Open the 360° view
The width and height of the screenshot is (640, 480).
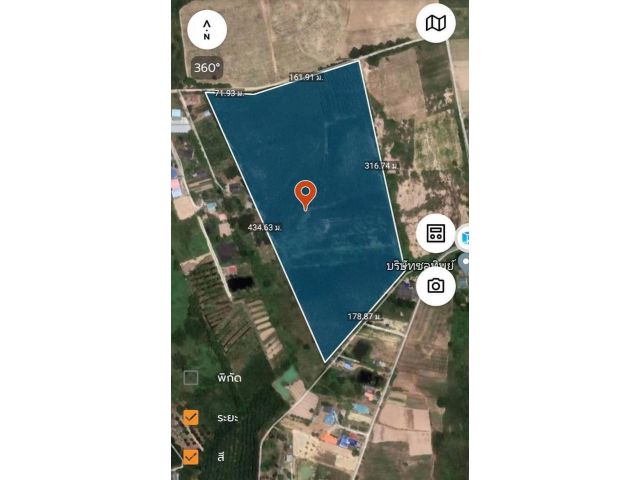click(x=207, y=68)
